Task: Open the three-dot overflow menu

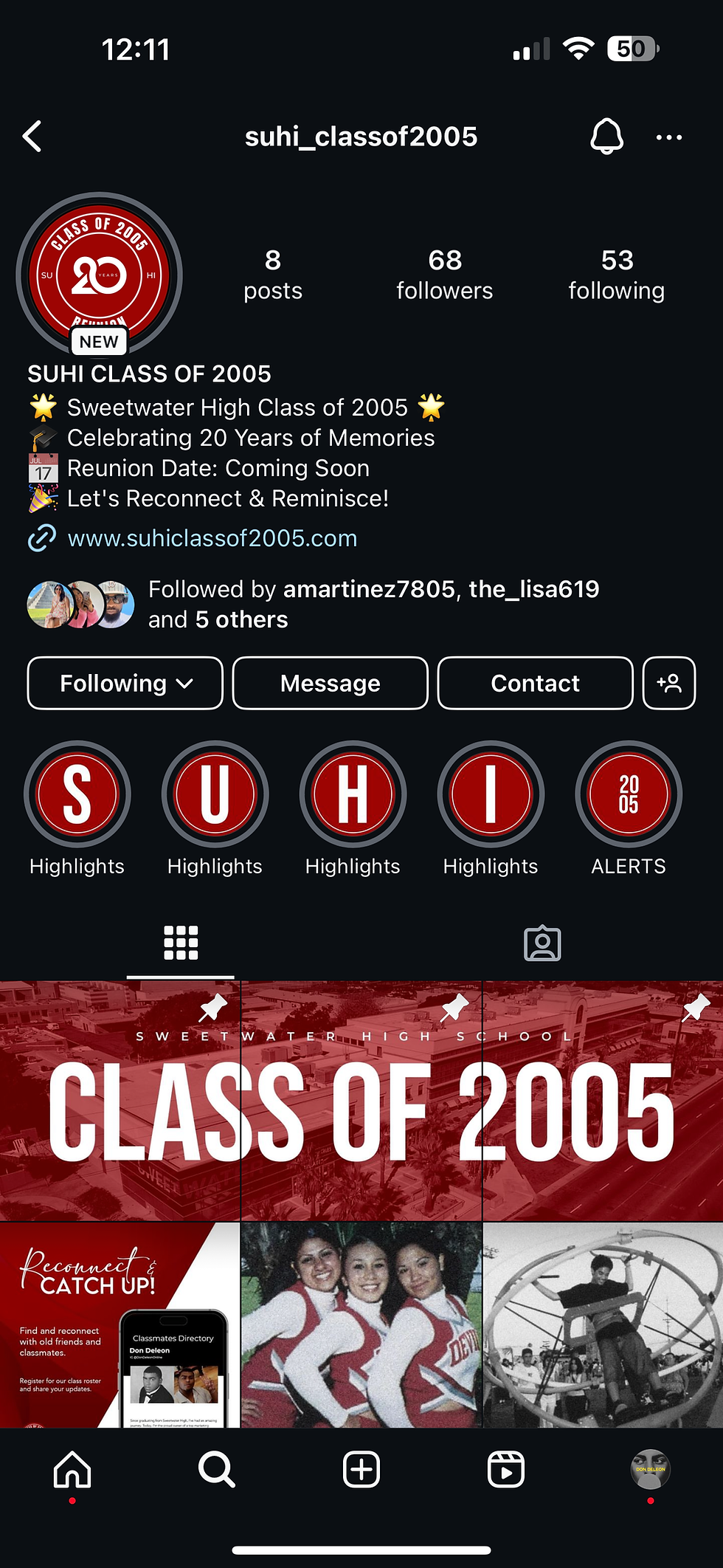Action: coord(668,137)
